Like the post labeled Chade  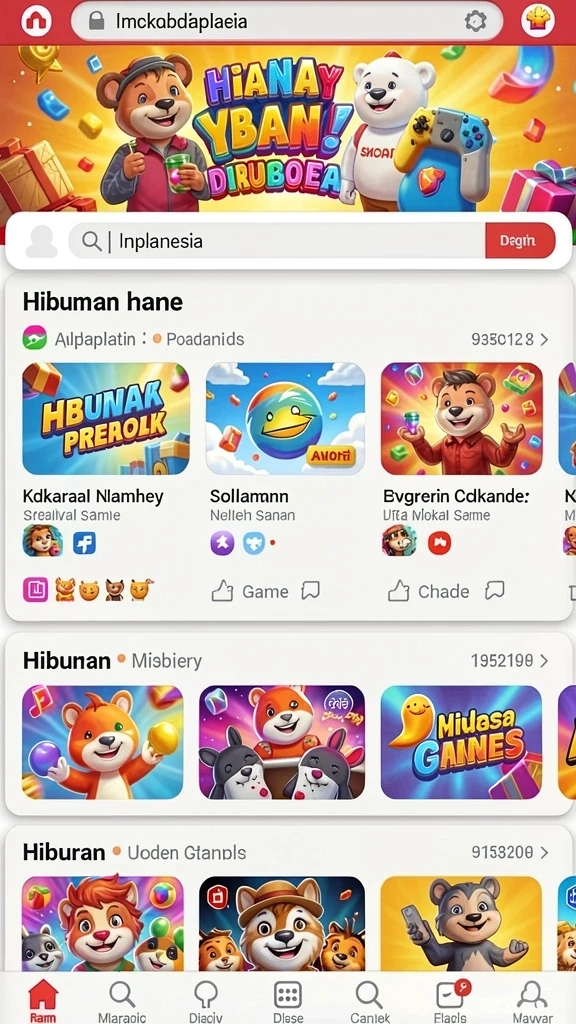pos(399,592)
